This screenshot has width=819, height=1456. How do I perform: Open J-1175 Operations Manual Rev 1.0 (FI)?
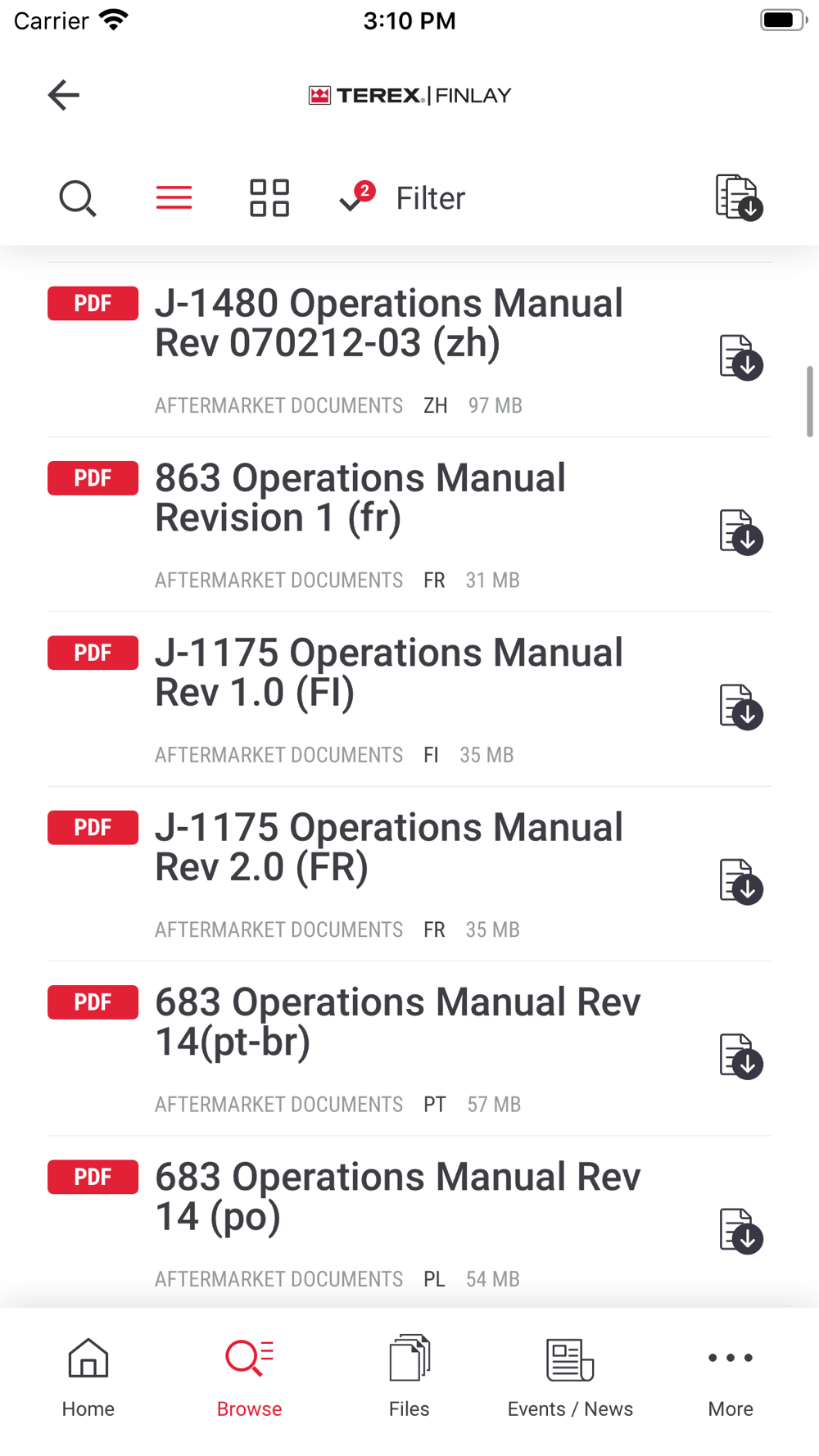[x=389, y=672]
